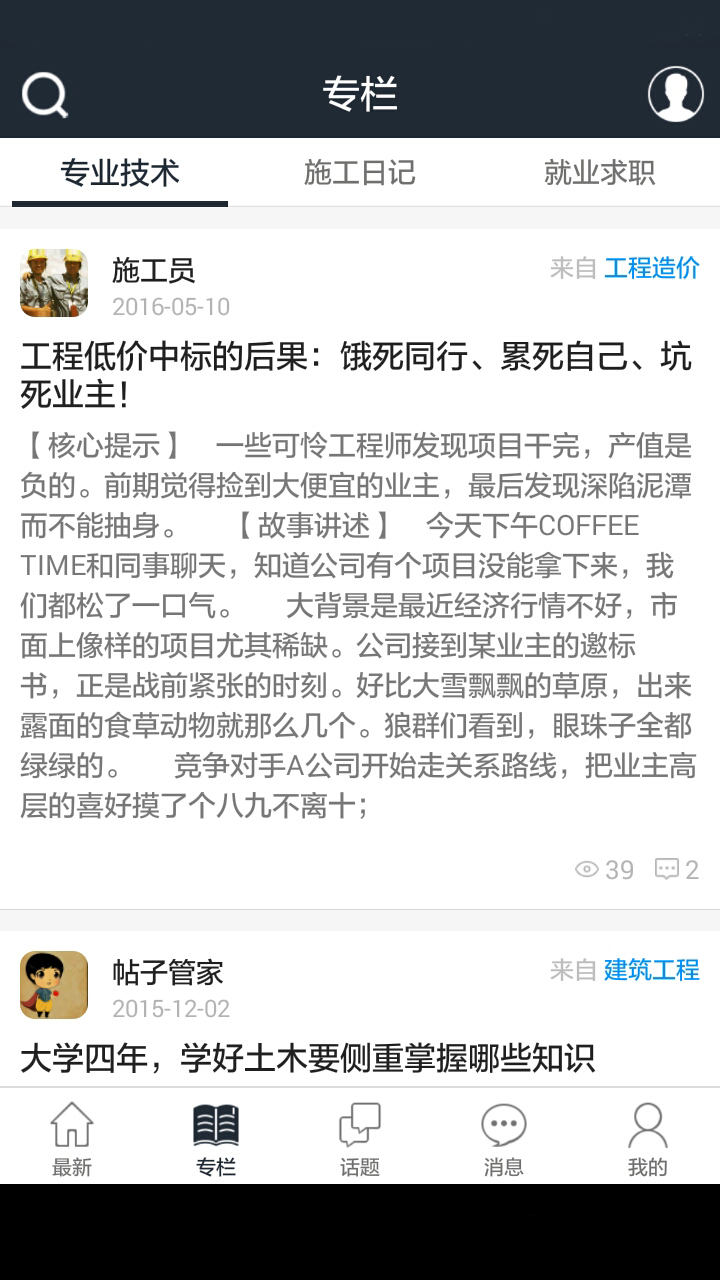This screenshot has height=1280, width=720.
Task: Switch to the 就业求职 tab
Action: click(599, 173)
